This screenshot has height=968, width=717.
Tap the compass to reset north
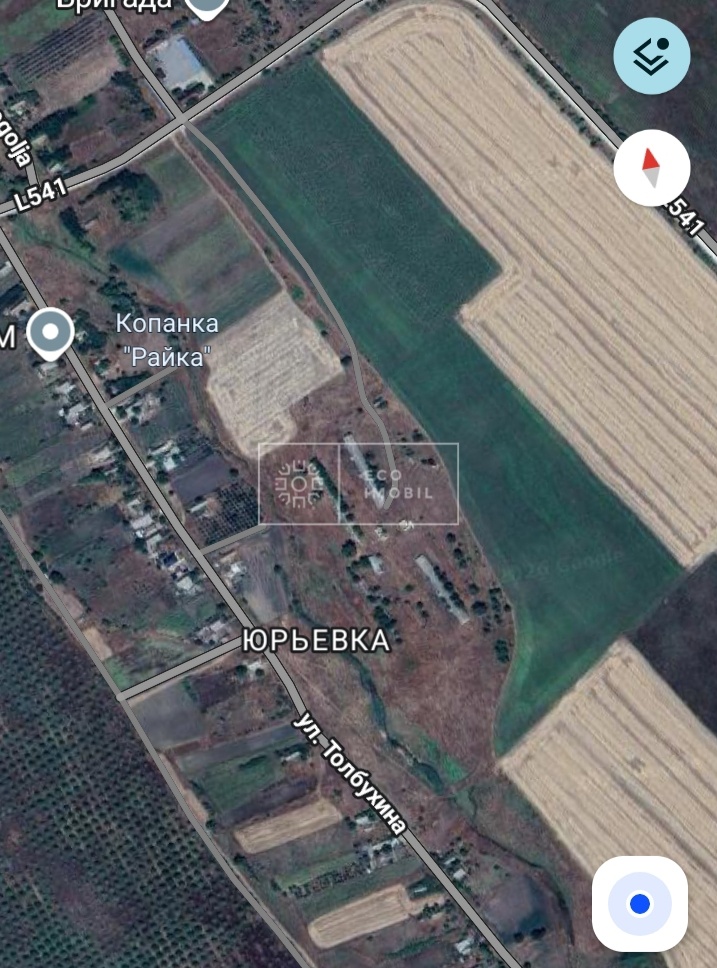[x=651, y=168]
